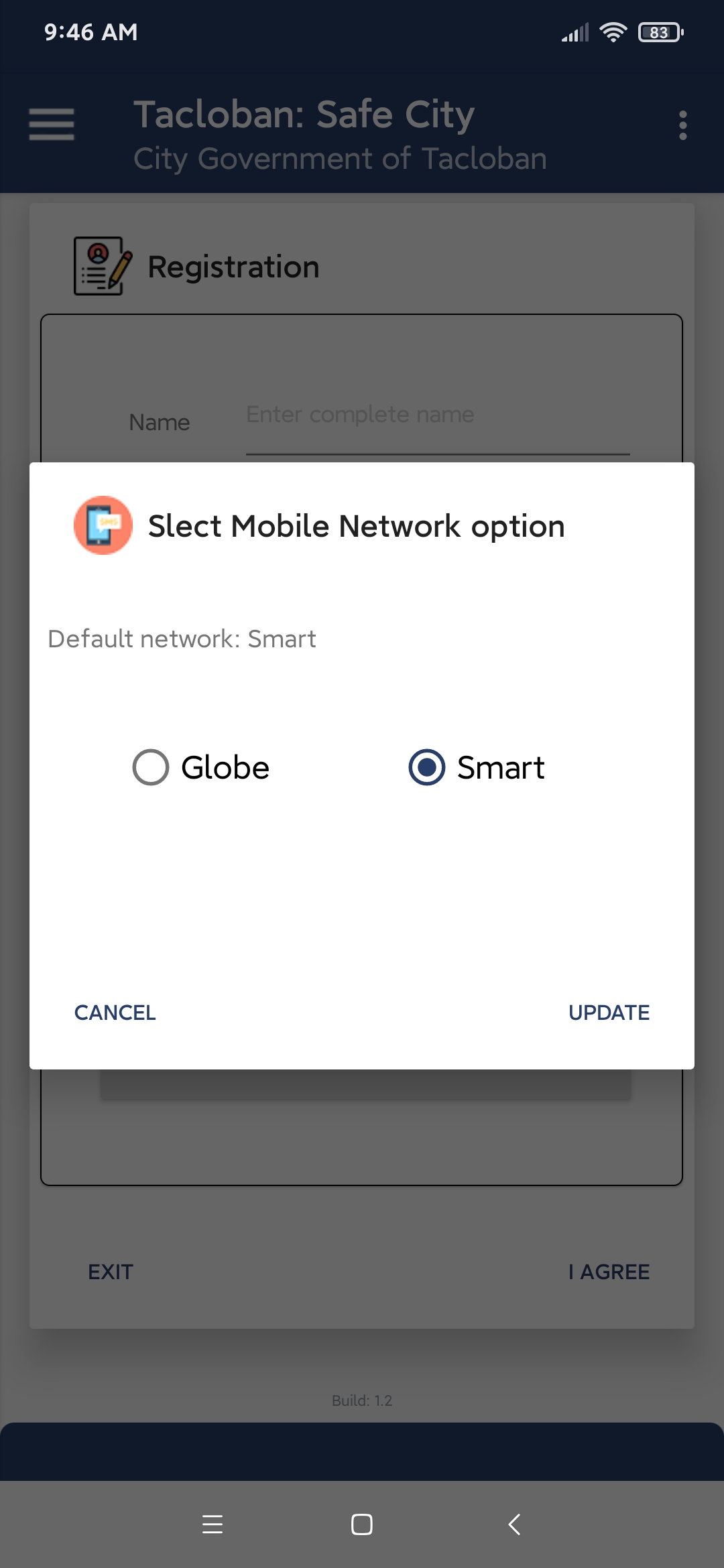724x1568 pixels.
Task: Tap the cellular signal strength icon
Action: [575, 31]
